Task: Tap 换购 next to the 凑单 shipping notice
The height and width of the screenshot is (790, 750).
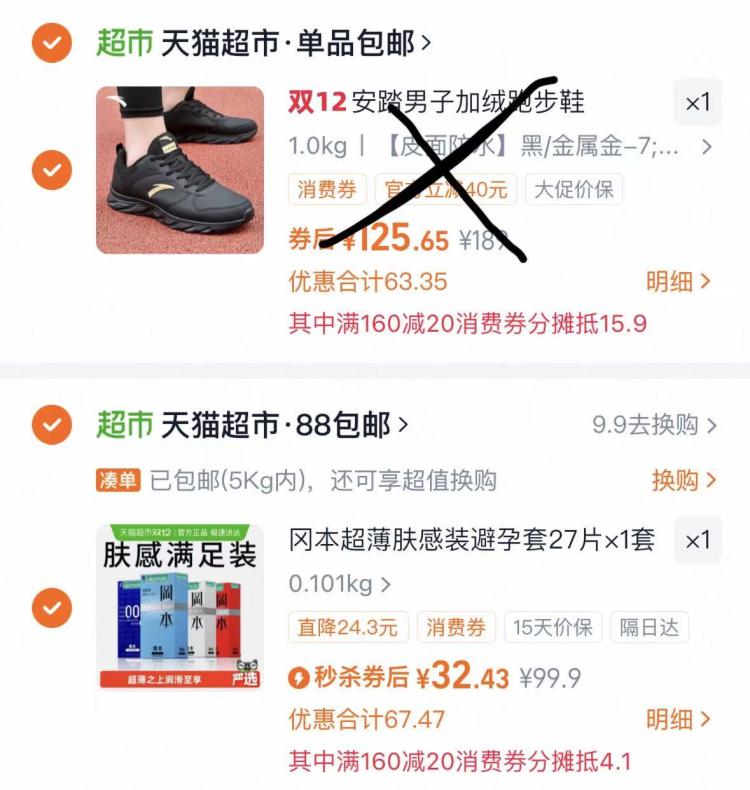Action: click(684, 480)
